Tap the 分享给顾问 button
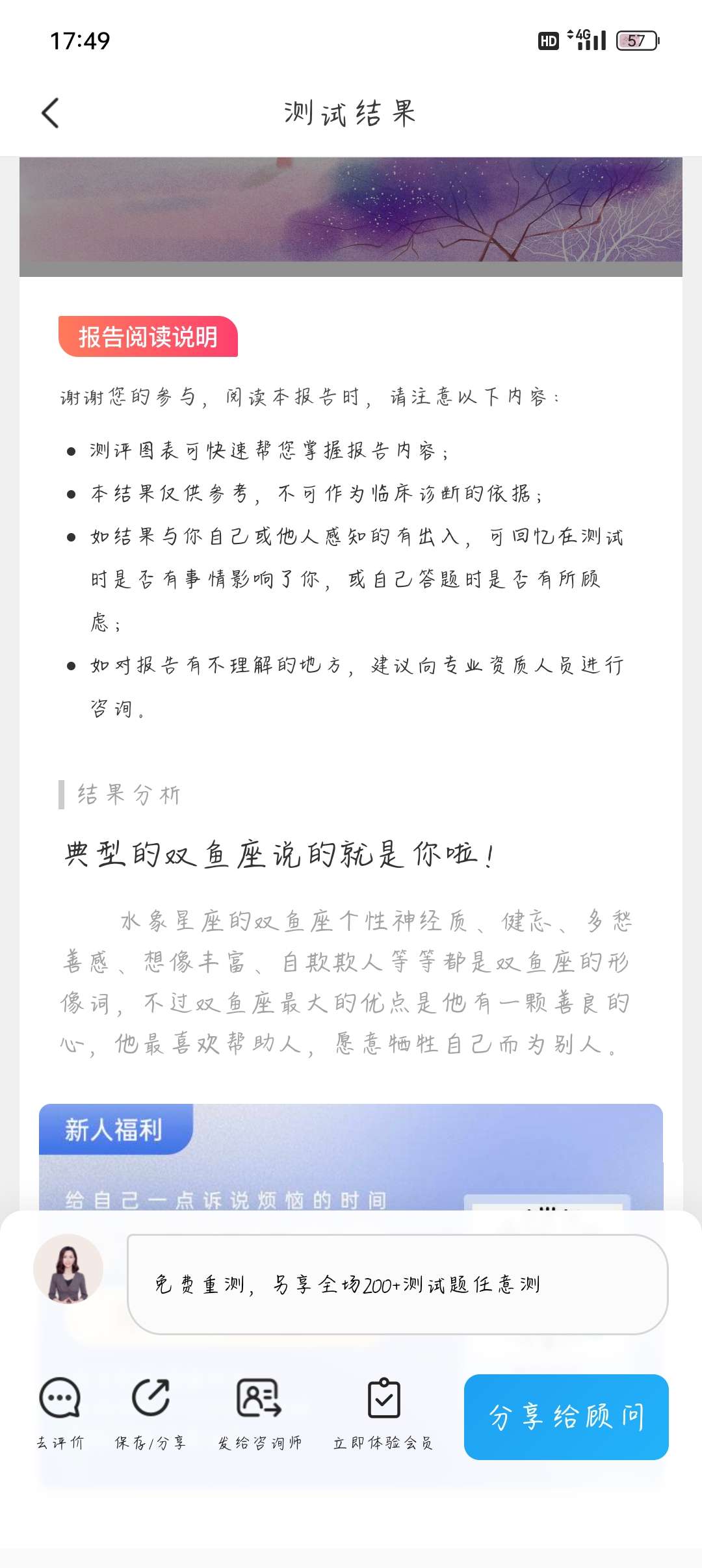 coord(566,1417)
